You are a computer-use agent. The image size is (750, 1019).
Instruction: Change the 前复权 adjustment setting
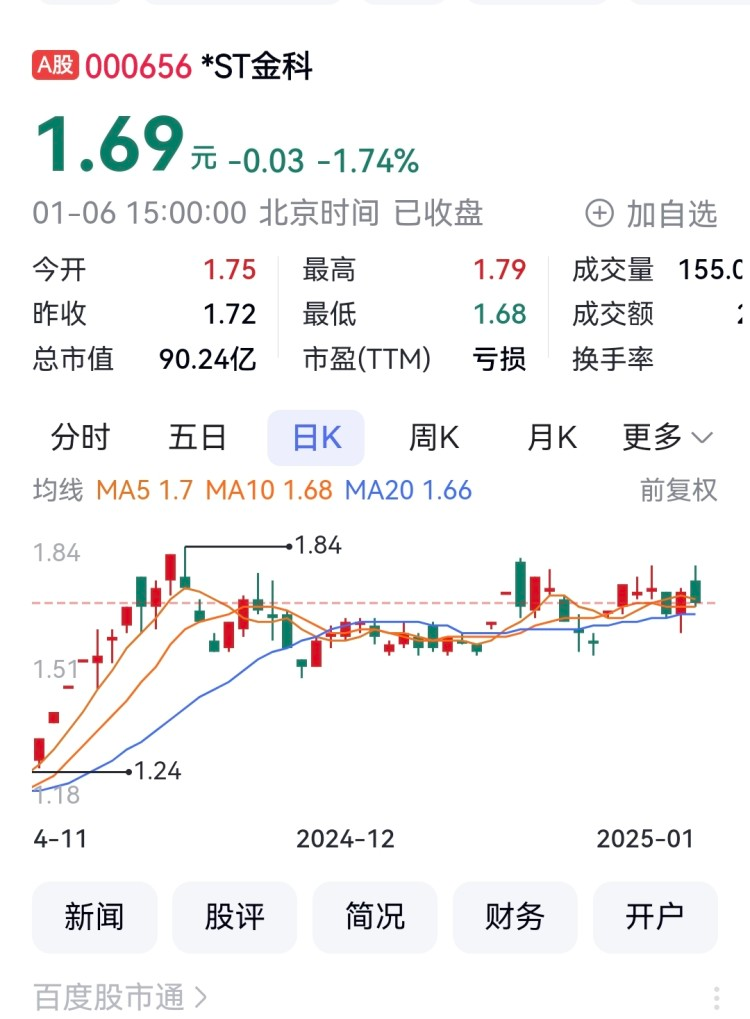[x=679, y=490]
